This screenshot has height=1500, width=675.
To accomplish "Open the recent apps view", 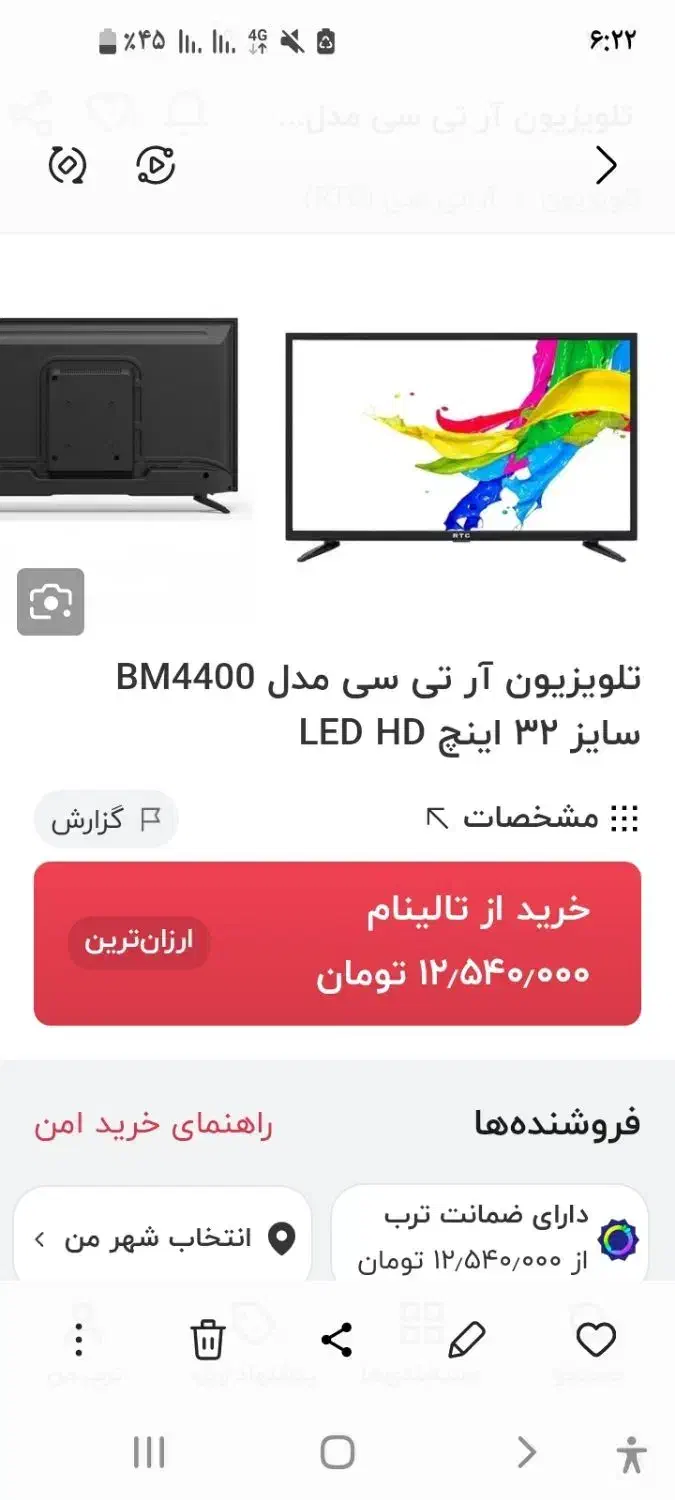I will pos(149,1452).
